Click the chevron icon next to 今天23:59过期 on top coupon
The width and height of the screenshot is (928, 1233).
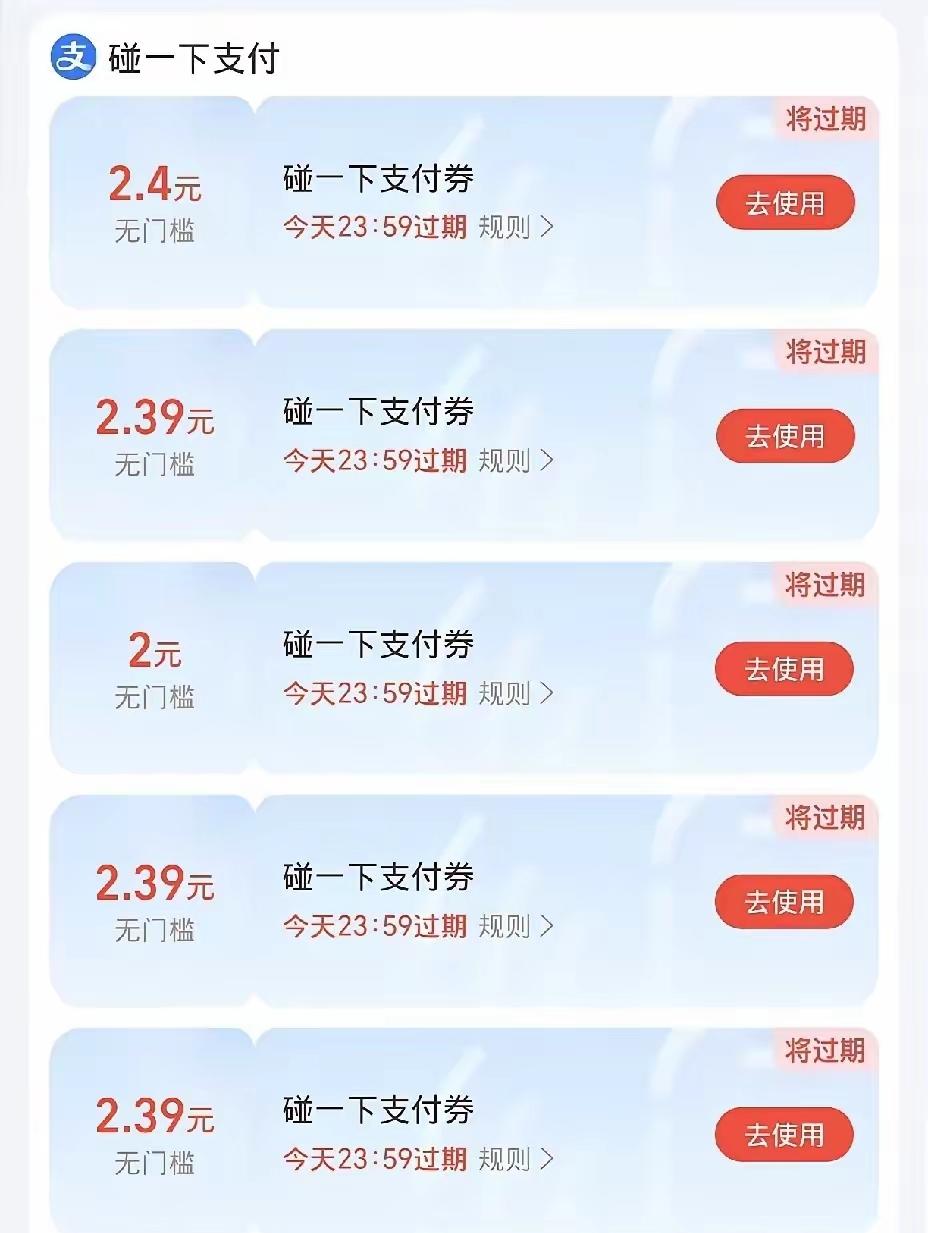pos(545,228)
